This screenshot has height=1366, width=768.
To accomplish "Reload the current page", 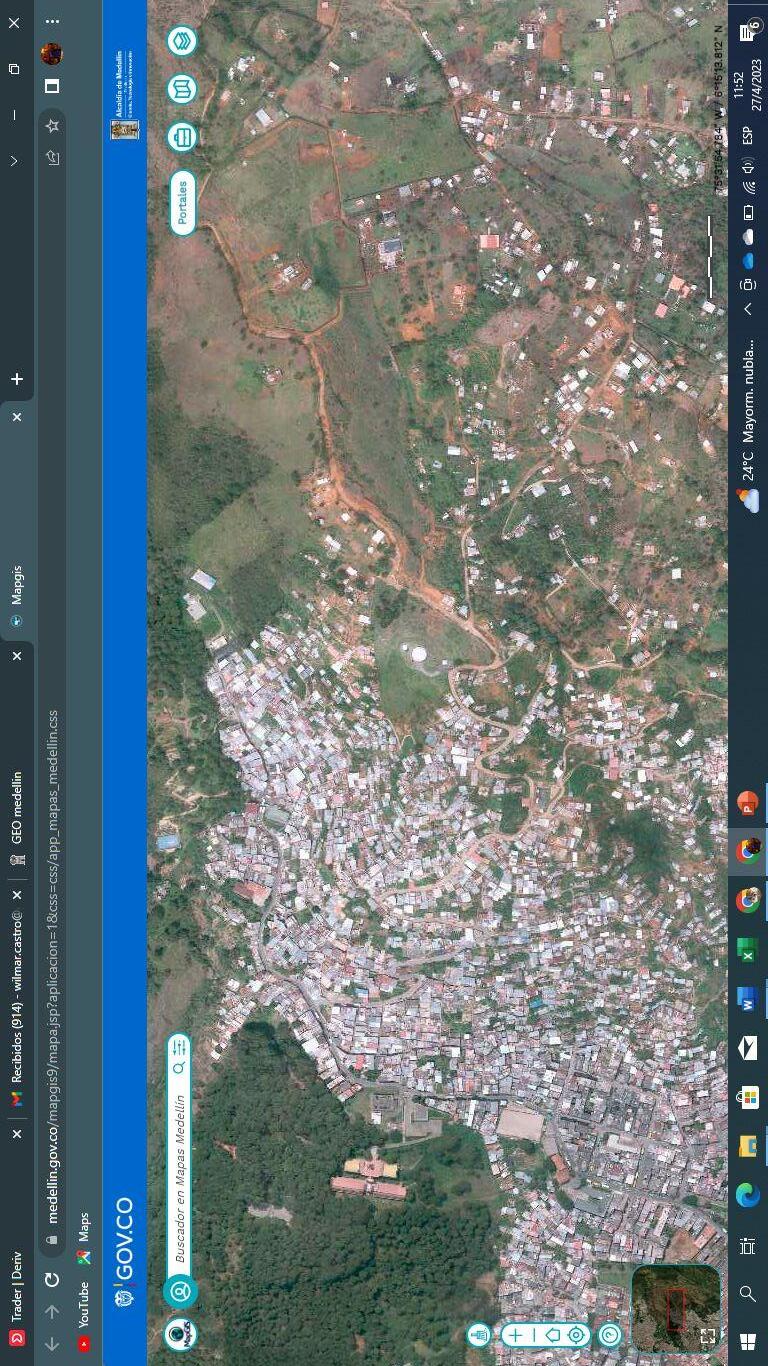I will click(x=52, y=1279).
